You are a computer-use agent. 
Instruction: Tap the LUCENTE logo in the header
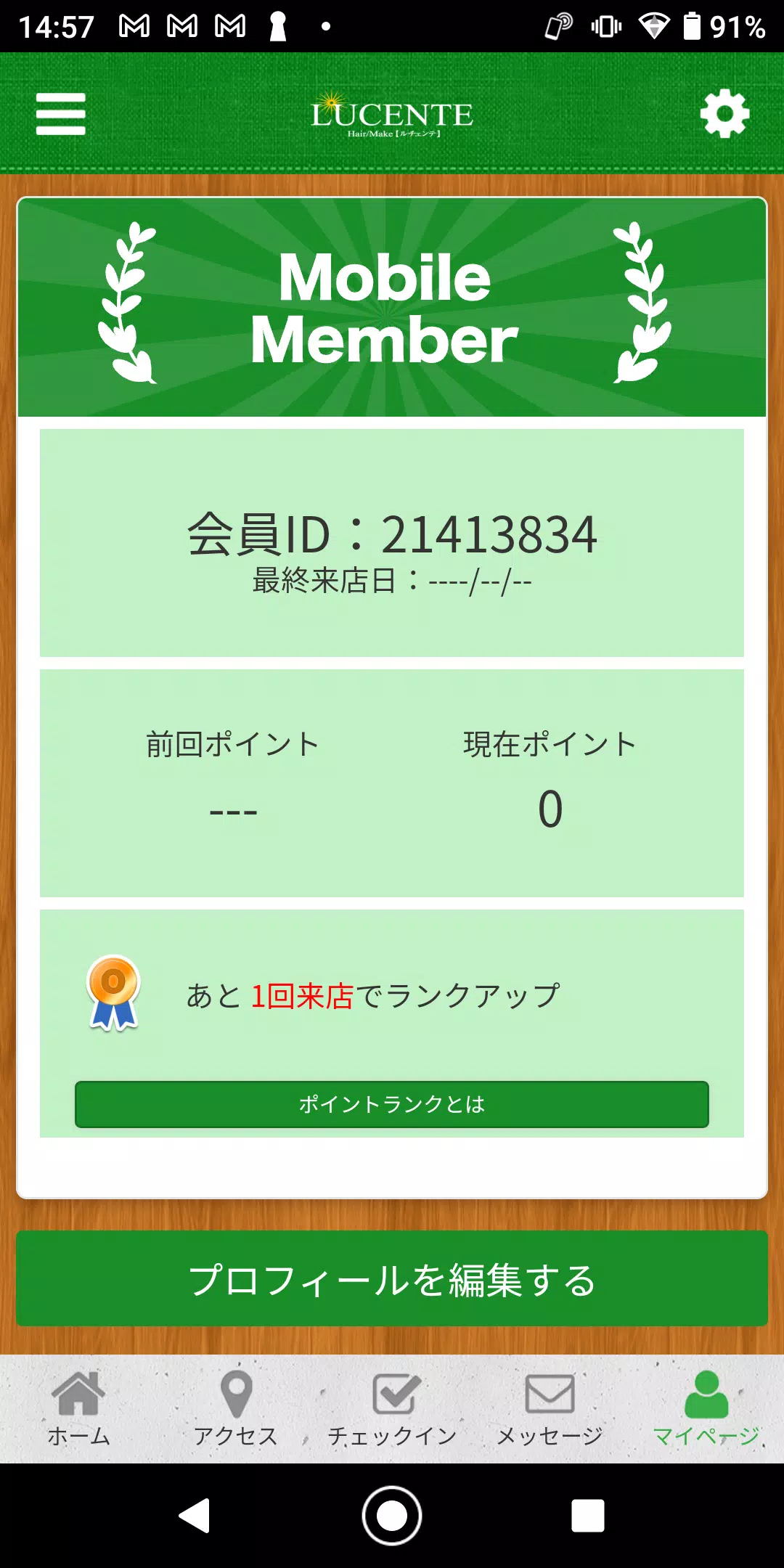click(x=392, y=116)
